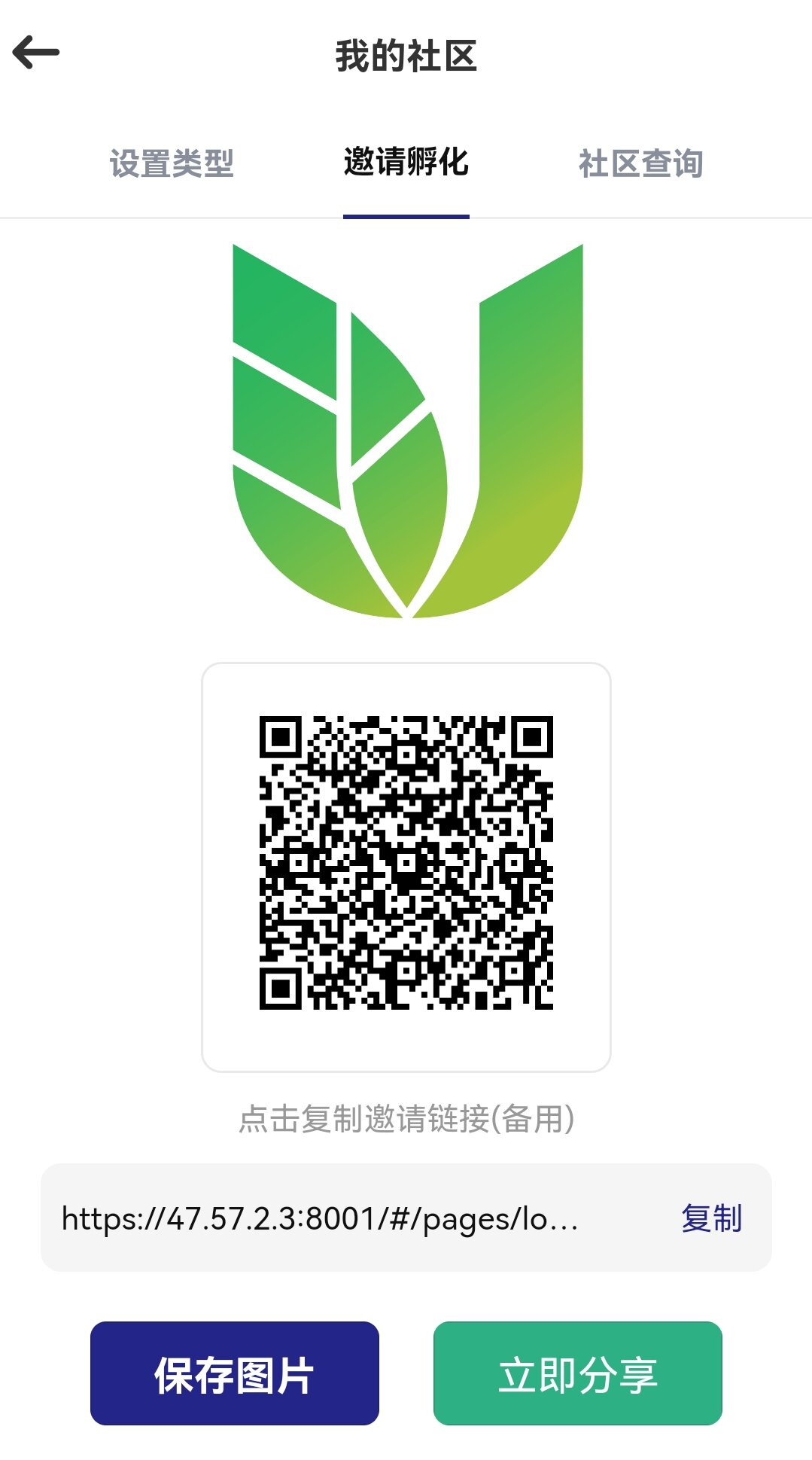Image resolution: width=812 pixels, height=1460 pixels.
Task: Select the 邀请孵化 tab
Action: [406, 163]
